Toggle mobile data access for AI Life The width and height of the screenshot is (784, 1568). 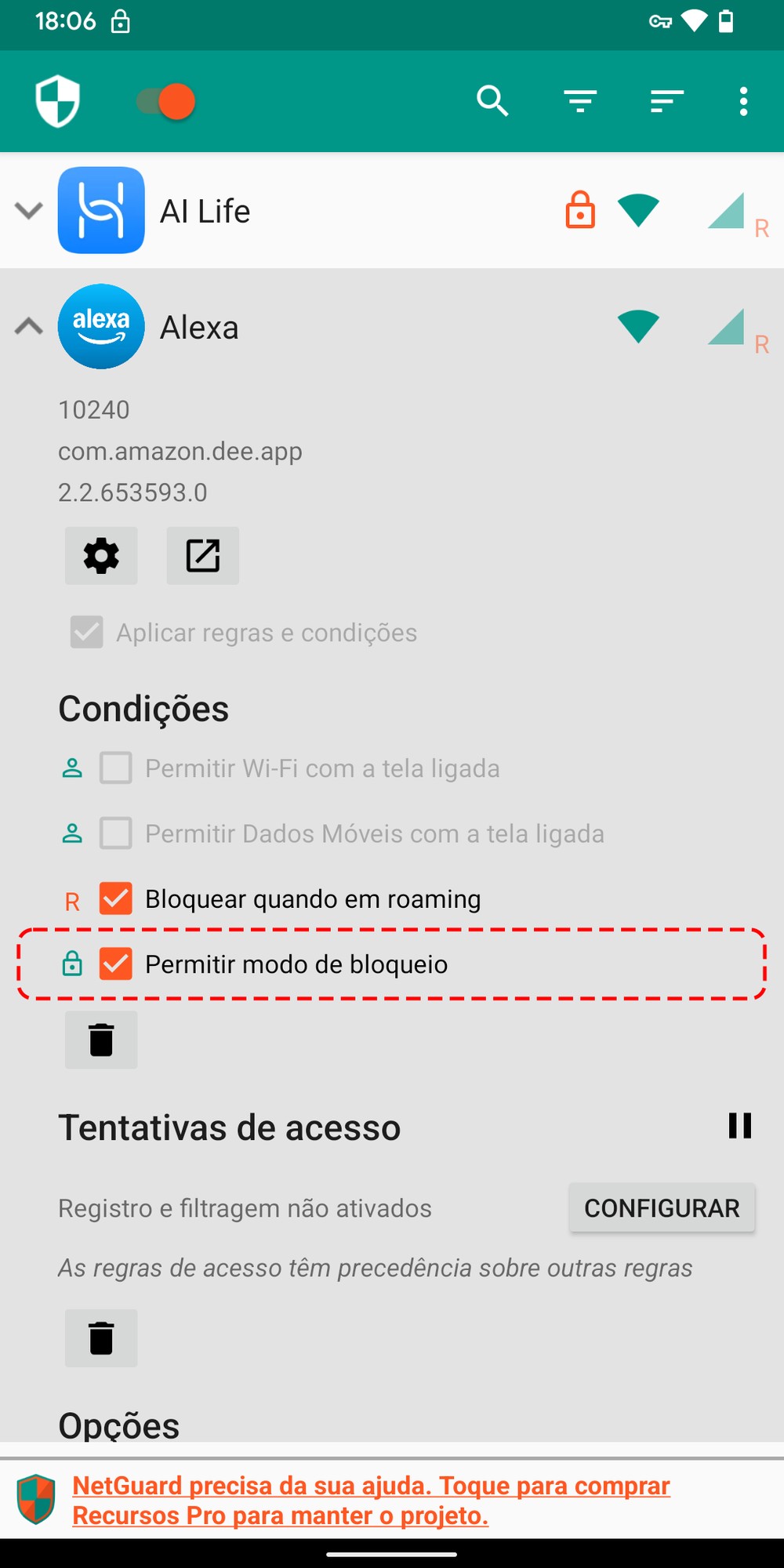coord(726,211)
